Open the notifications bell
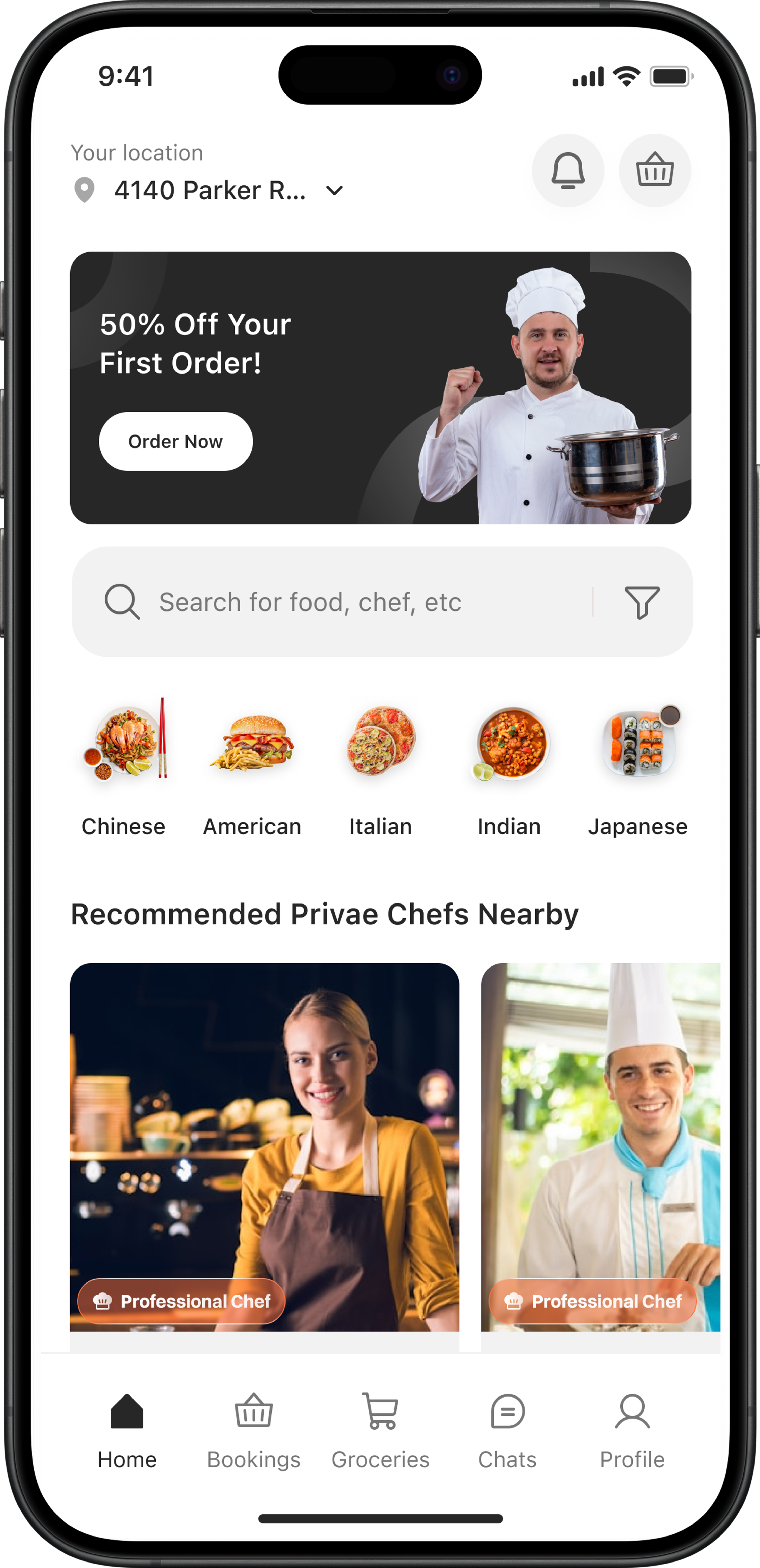This screenshot has width=760, height=1568. pos(568,170)
